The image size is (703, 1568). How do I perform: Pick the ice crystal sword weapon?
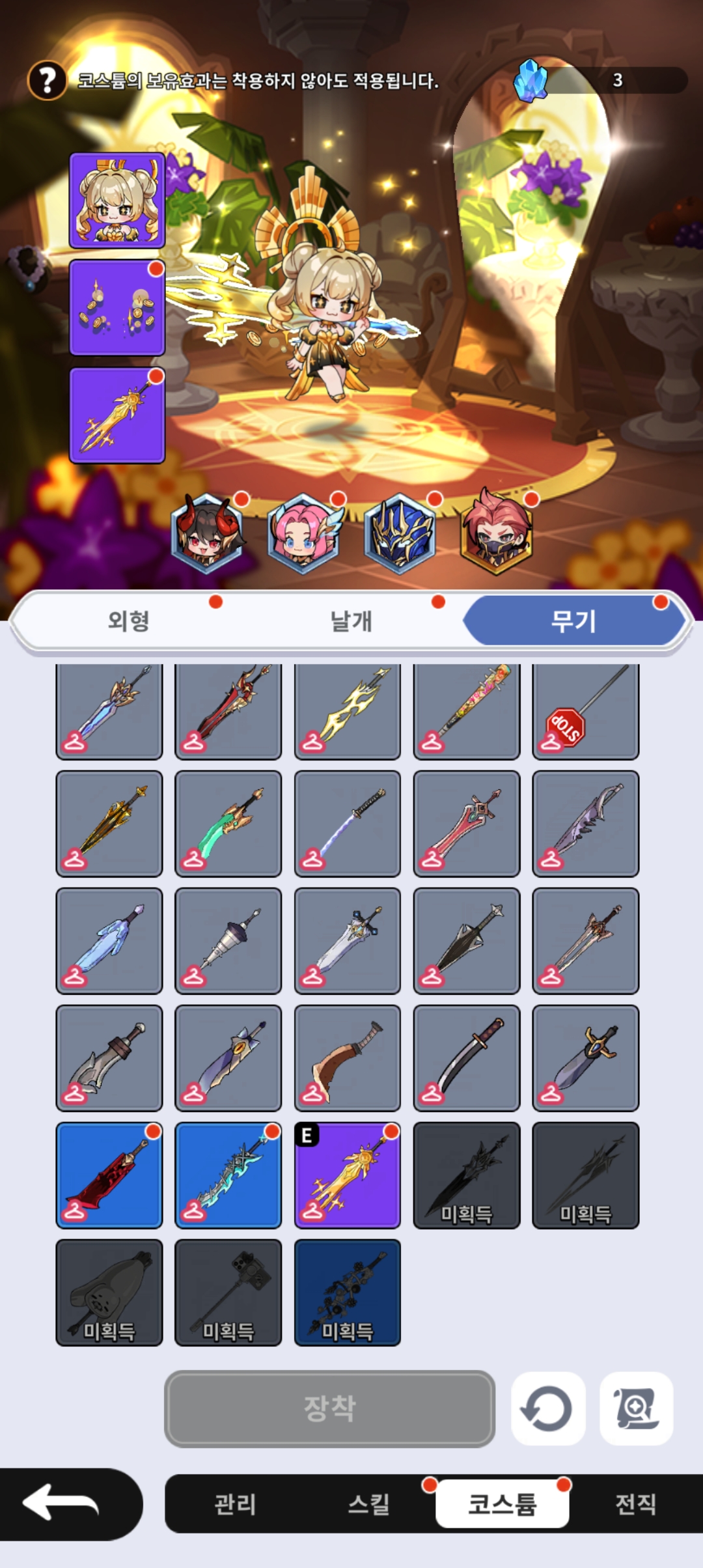(109, 940)
